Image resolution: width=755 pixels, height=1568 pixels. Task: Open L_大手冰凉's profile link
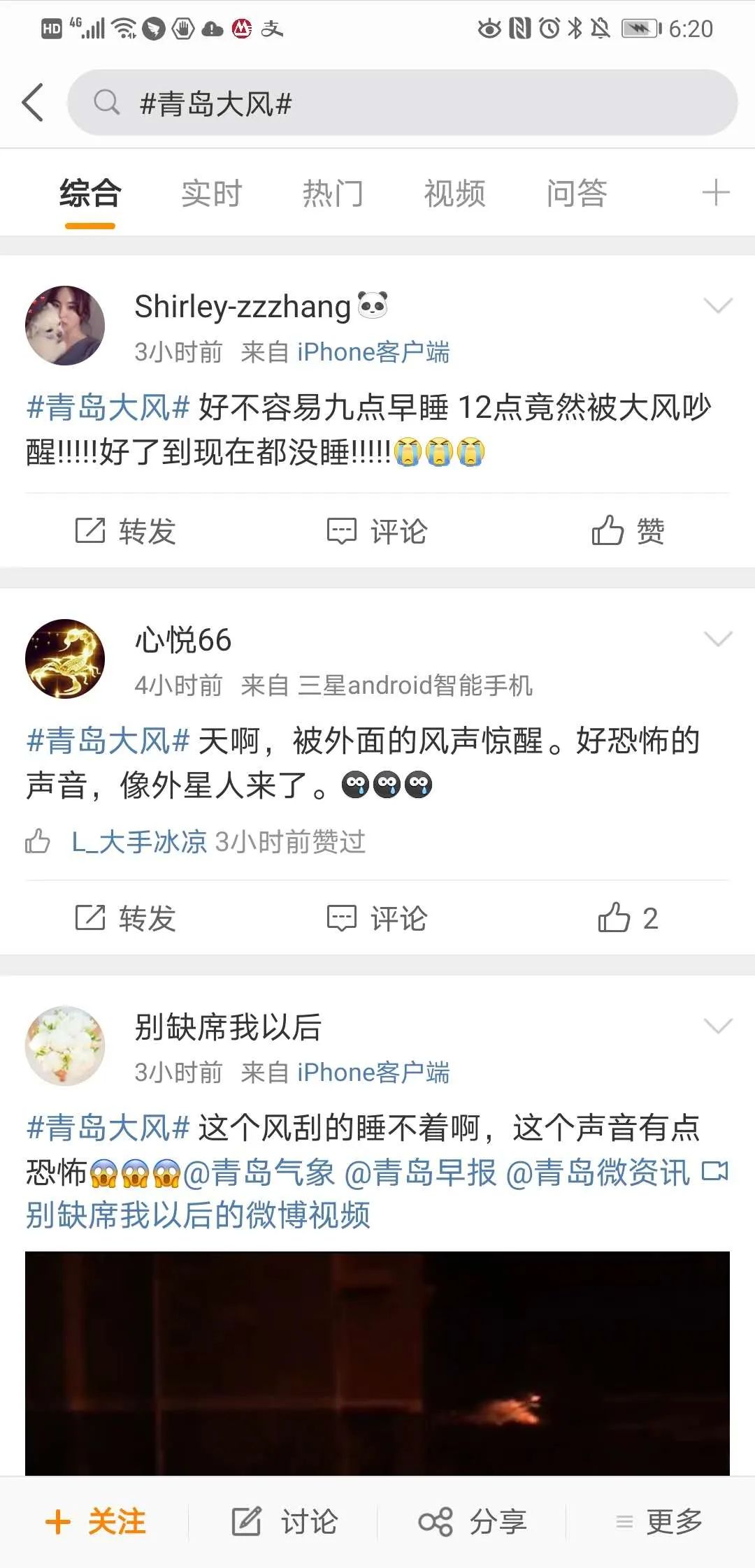click(139, 842)
